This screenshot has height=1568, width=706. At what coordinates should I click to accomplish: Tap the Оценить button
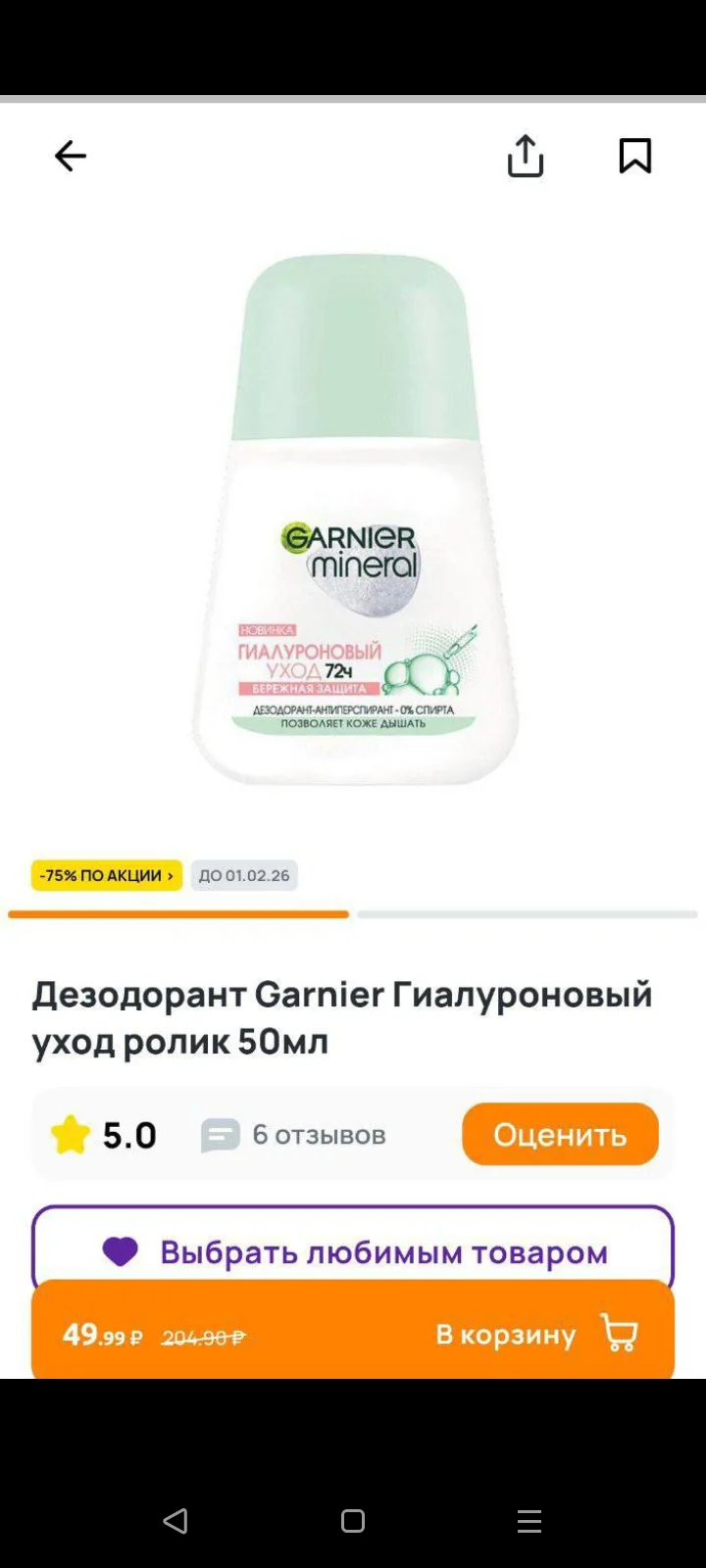pos(560,1134)
